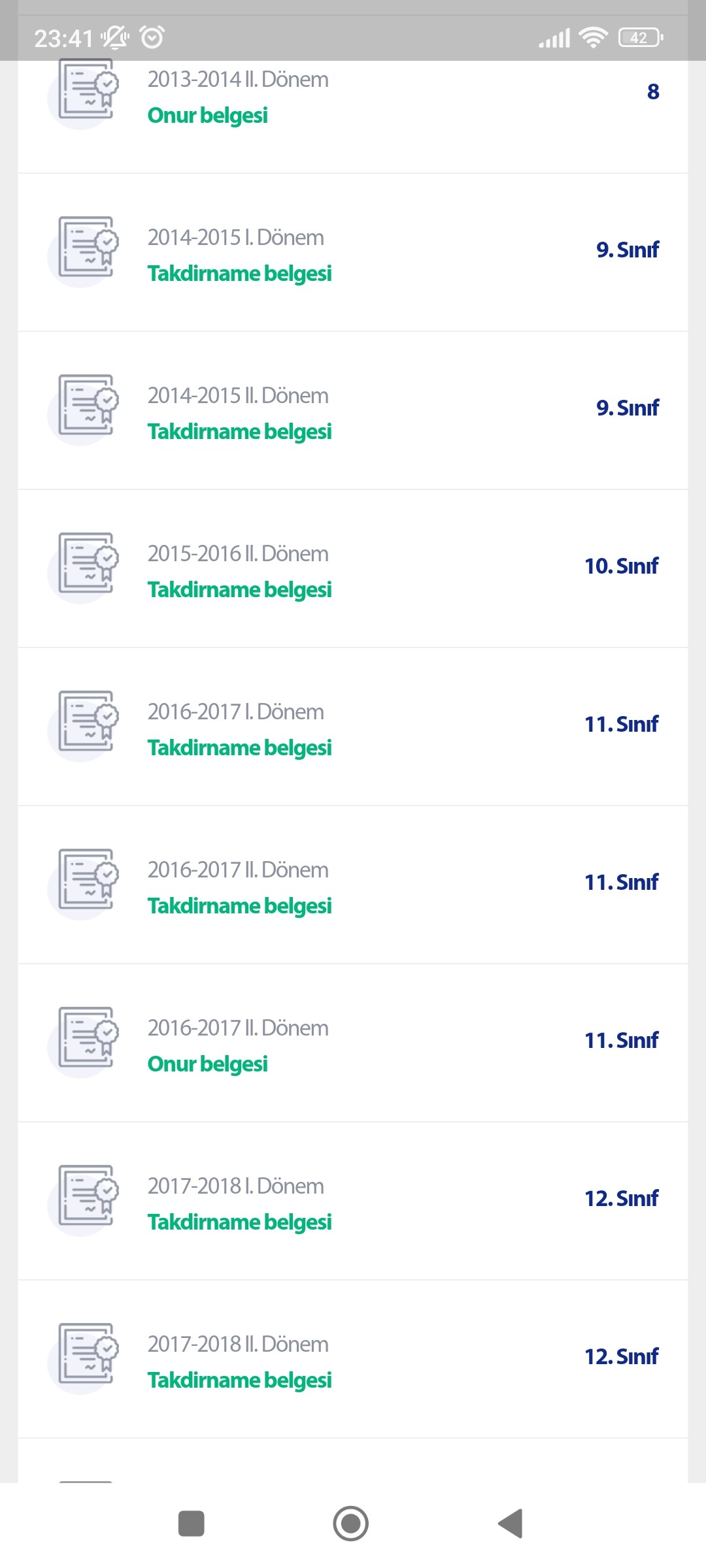Go back with the system back button

[x=511, y=1524]
